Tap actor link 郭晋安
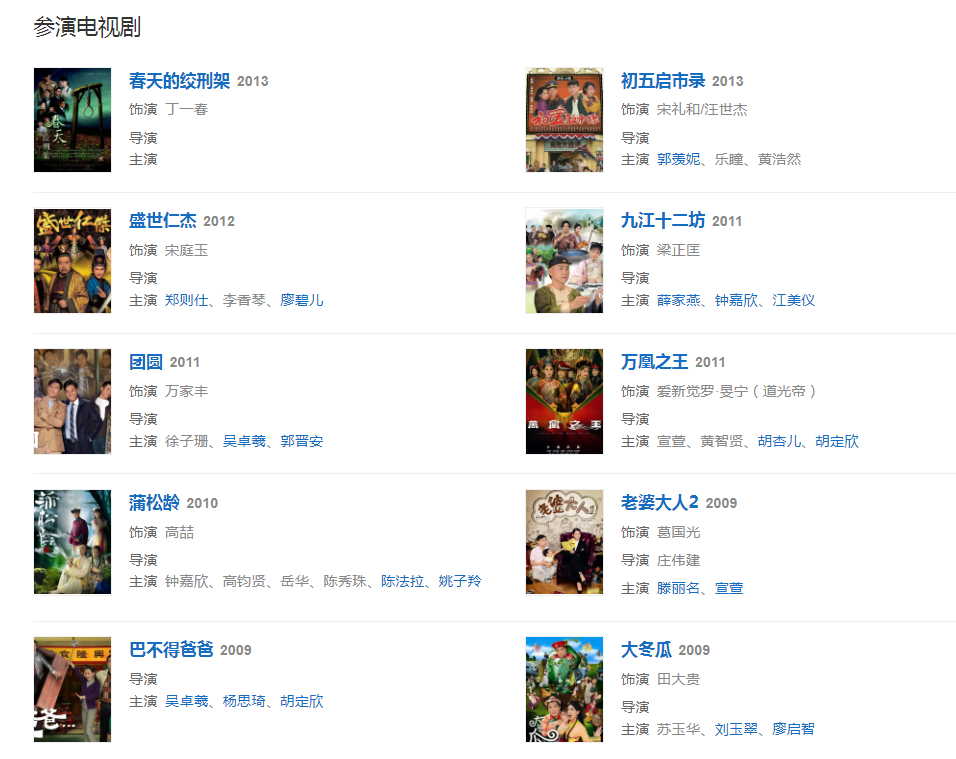The height and width of the screenshot is (759, 956). [301, 441]
